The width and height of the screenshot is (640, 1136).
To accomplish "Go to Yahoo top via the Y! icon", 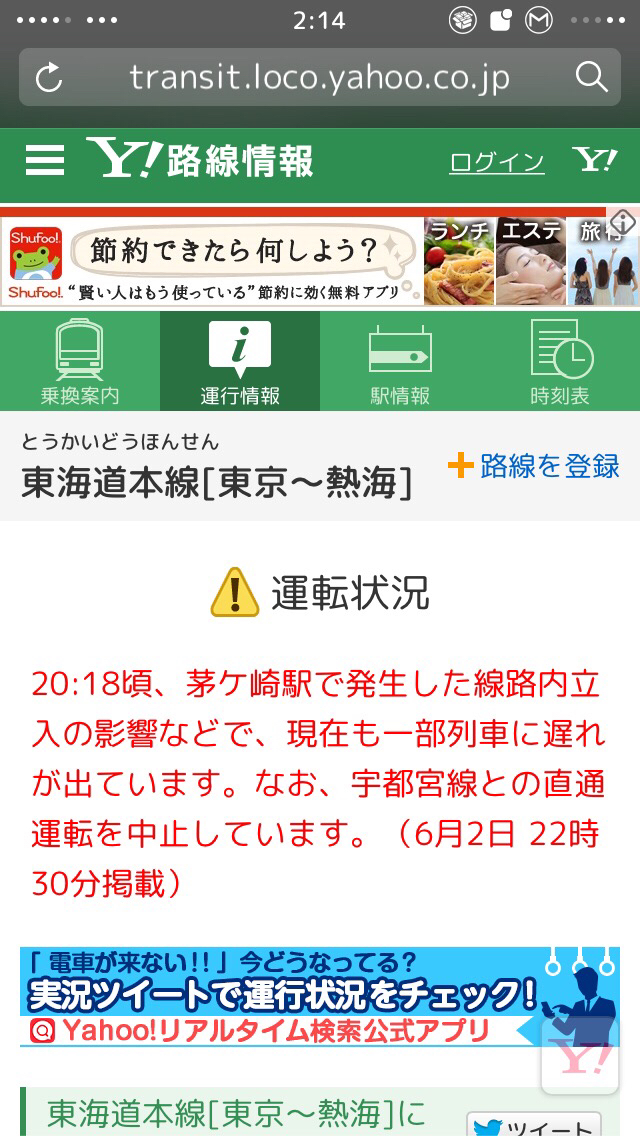I will pyautogui.click(x=594, y=160).
